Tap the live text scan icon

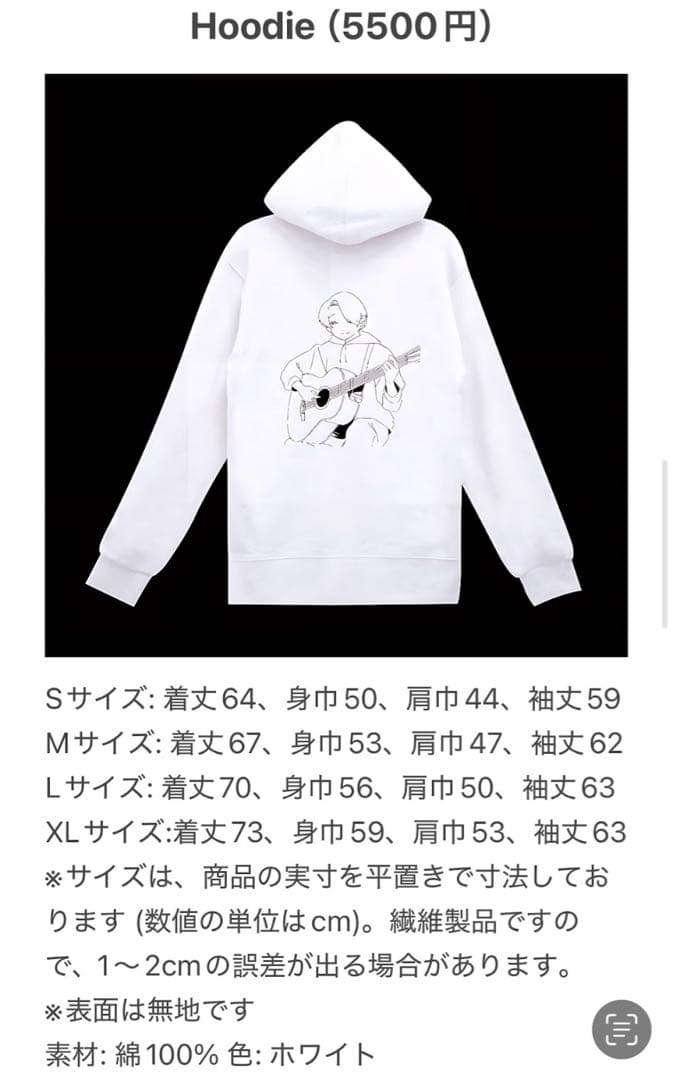point(621,1030)
